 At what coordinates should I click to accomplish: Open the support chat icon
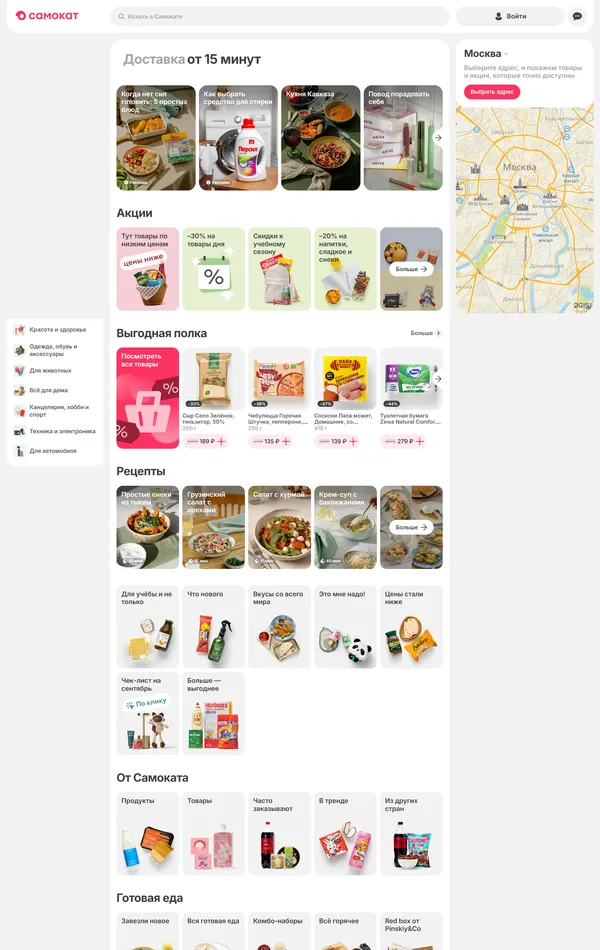pyautogui.click(x=577, y=17)
